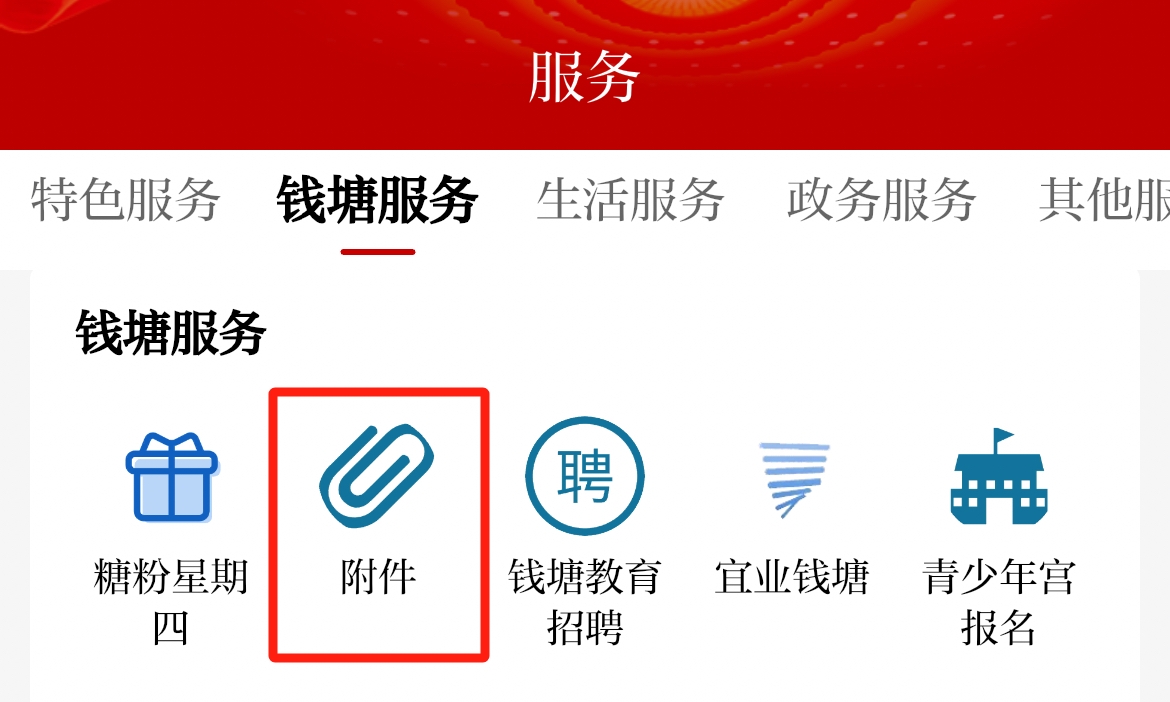Switch to the 特色服务 tab
The height and width of the screenshot is (702, 1170).
click(x=125, y=200)
